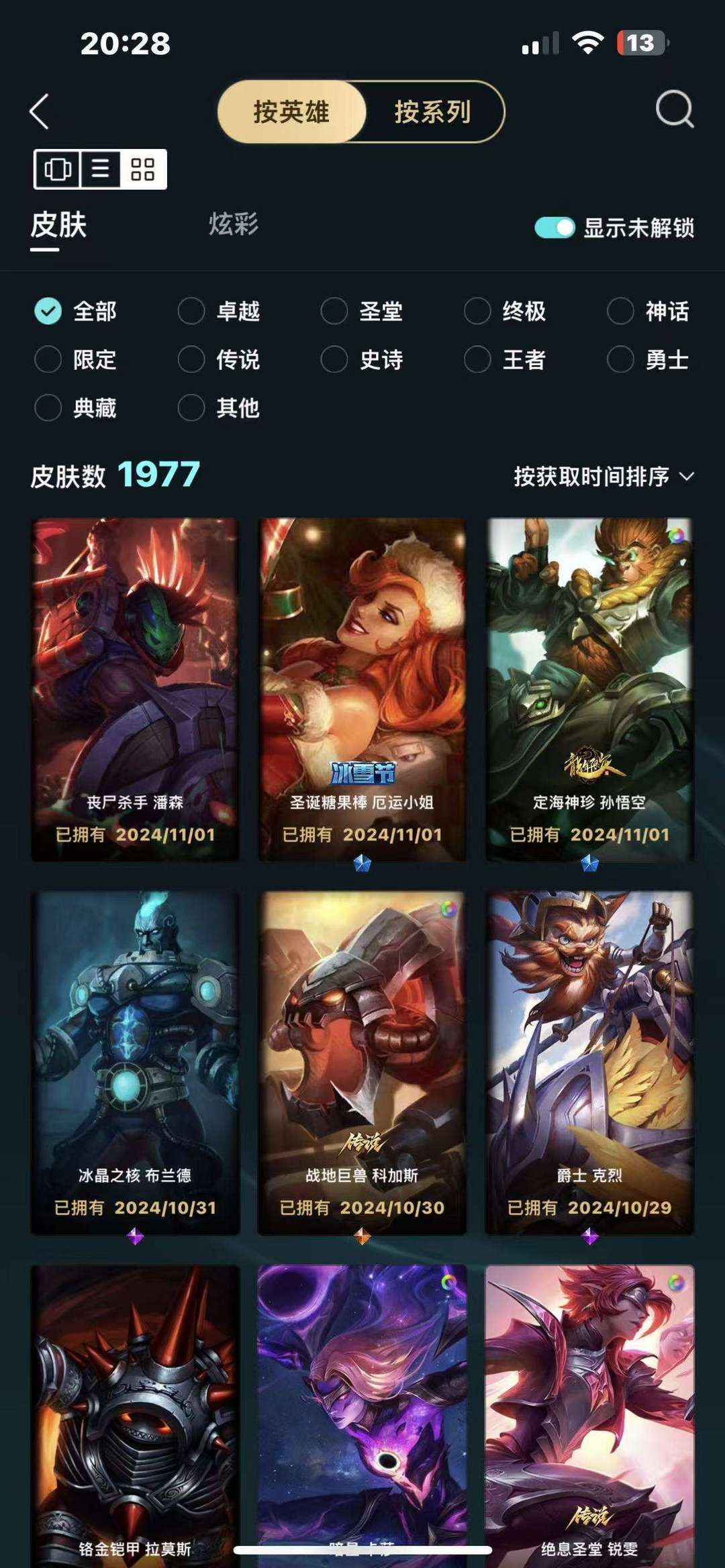This screenshot has width=725, height=1568.
Task: Open the 丧尸杀手 潘森 skin card
Action: 135,689
